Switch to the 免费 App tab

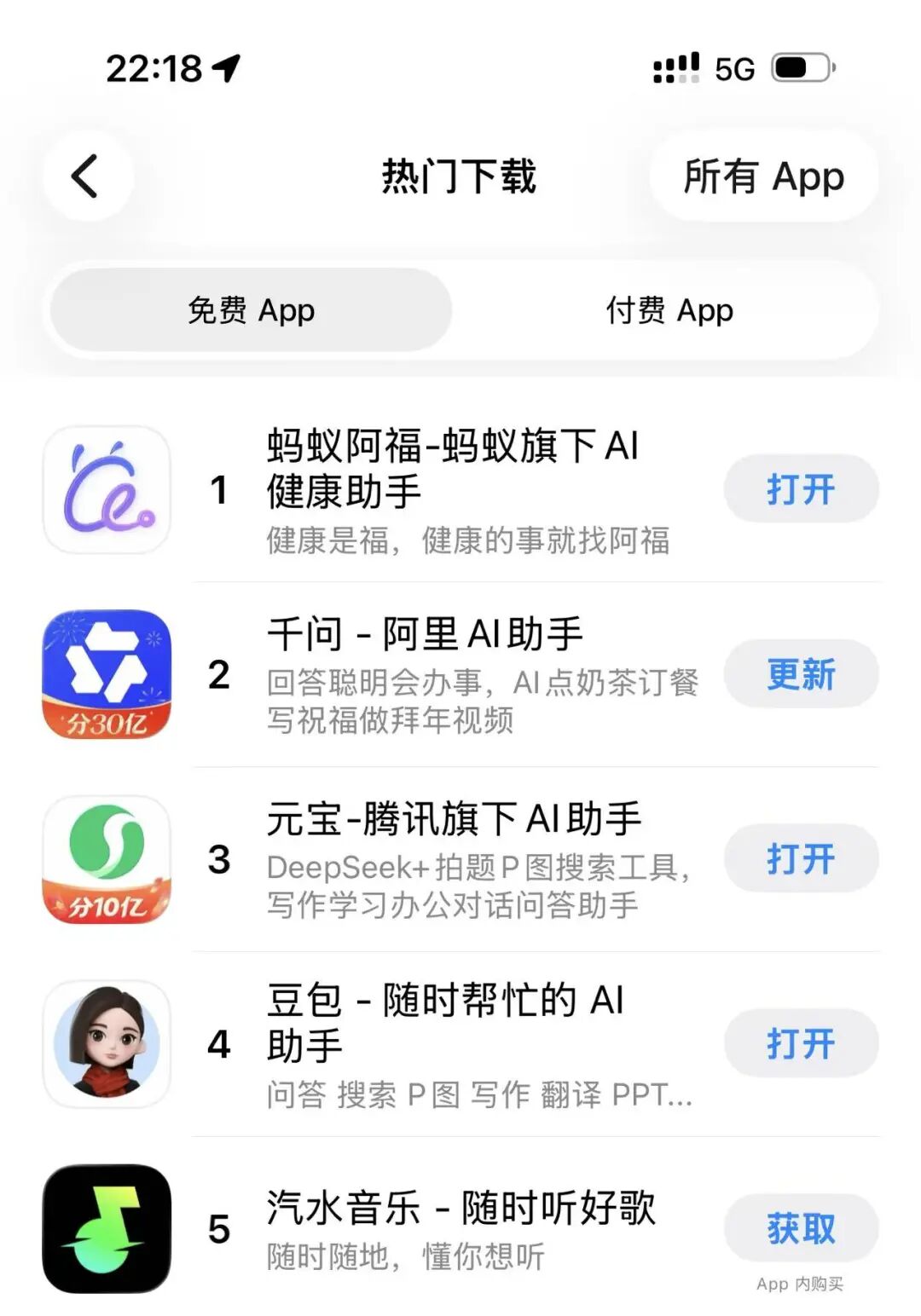click(x=251, y=310)
